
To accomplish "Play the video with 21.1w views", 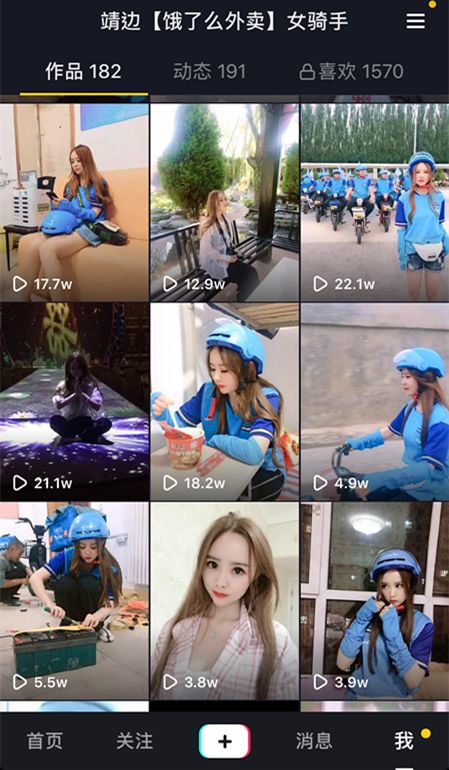I will coord(74,401).
